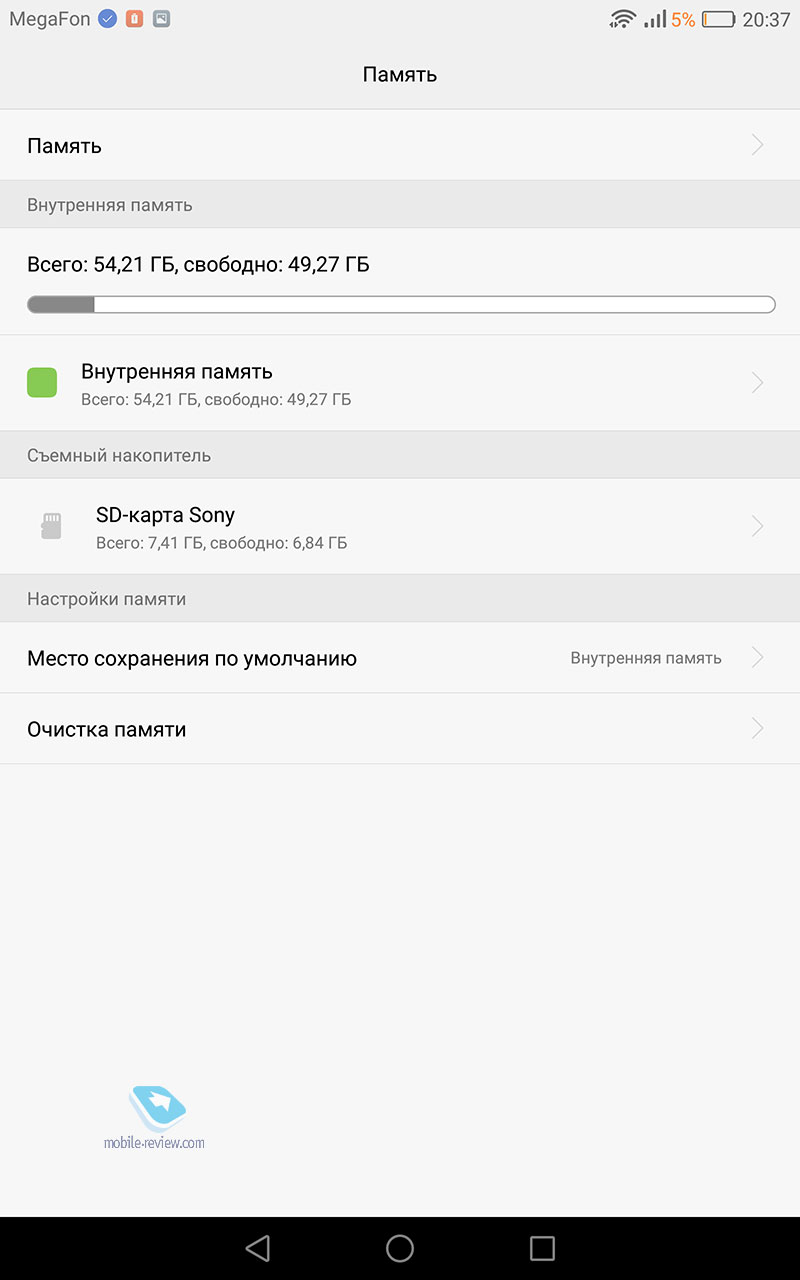Viewport: 800px width, 1280px height.
Task: Open SD-карта Sony details
Action: click(400, 526)
